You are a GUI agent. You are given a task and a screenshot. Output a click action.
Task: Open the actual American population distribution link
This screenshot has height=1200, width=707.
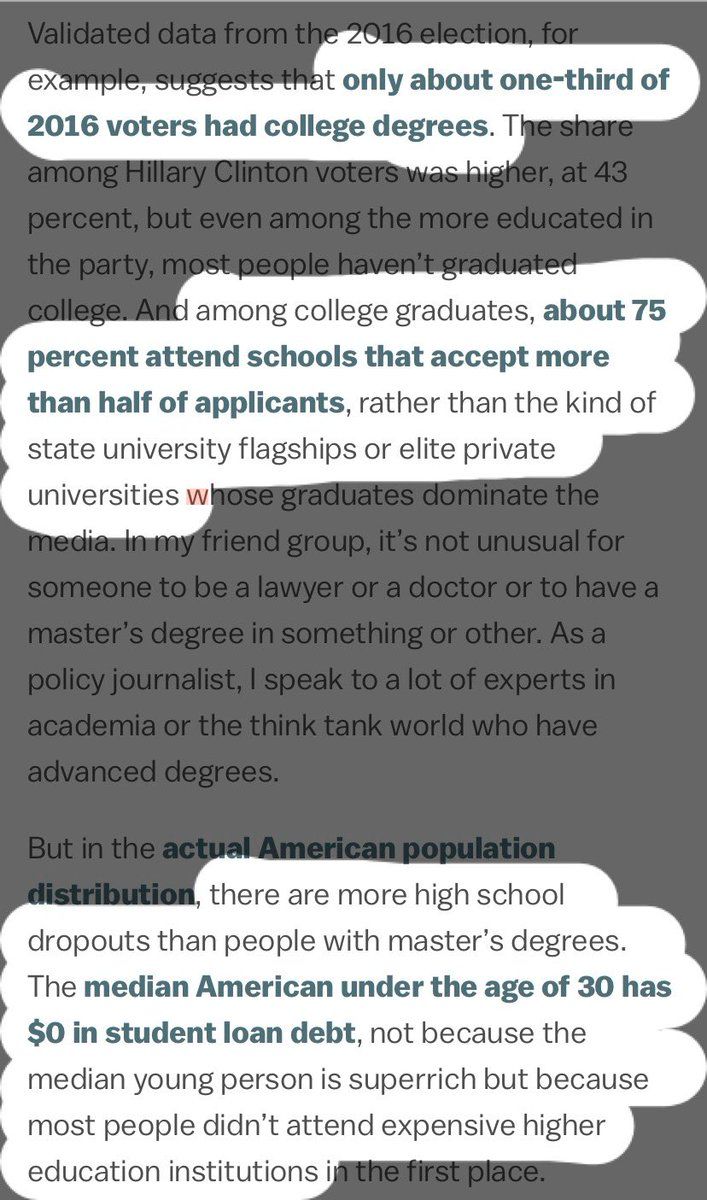point(358,850)
